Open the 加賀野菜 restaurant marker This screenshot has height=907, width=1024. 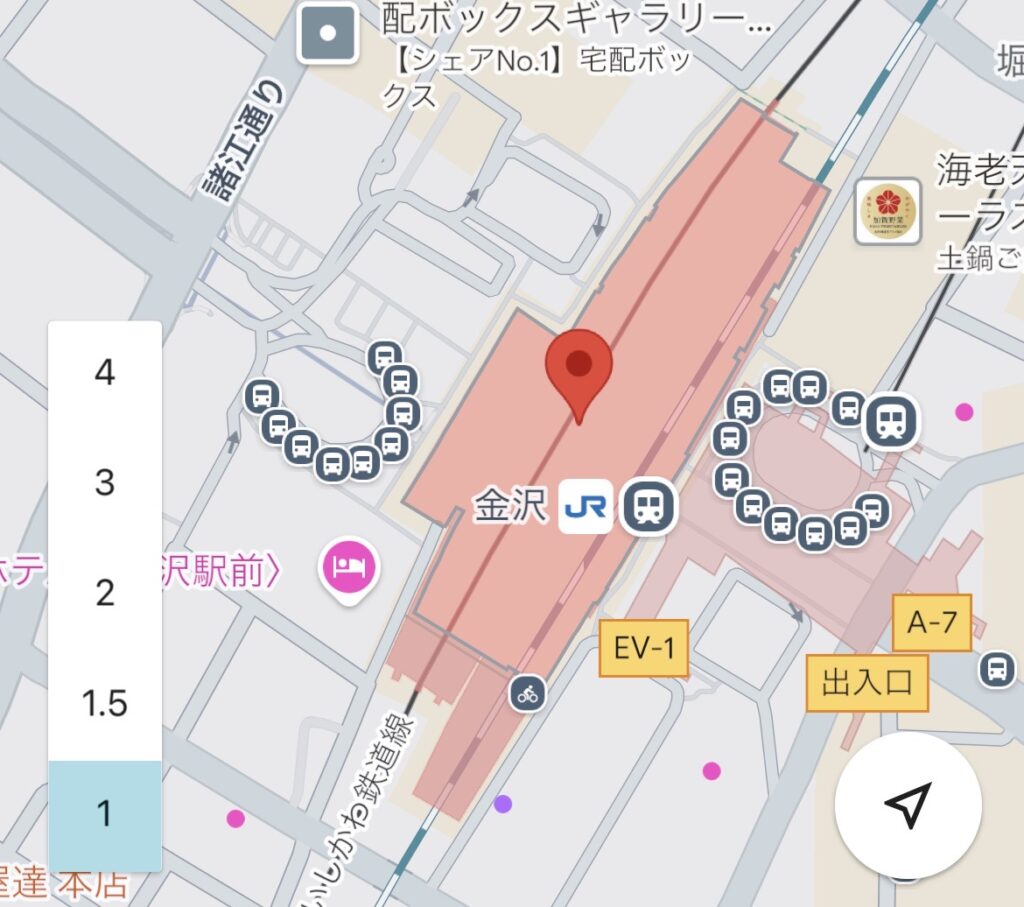pyautogui.click(x=887, y=211)
